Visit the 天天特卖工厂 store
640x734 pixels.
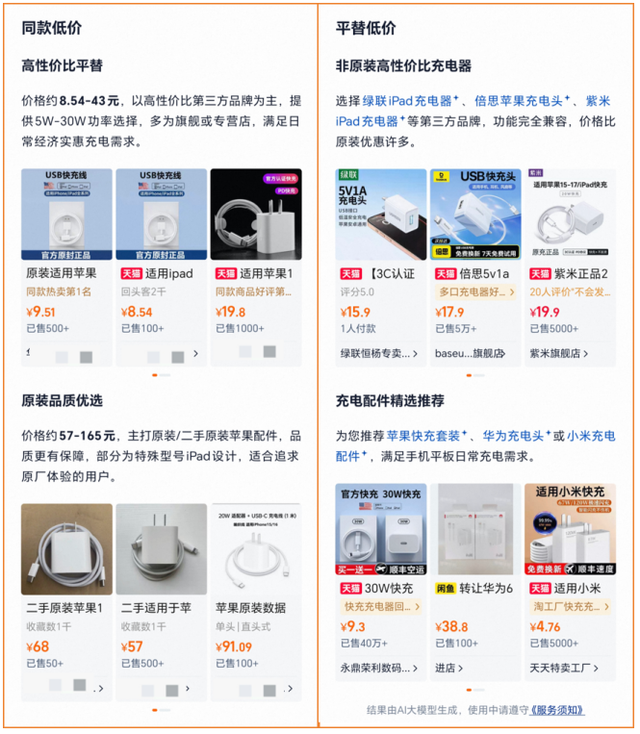(564, 668)
